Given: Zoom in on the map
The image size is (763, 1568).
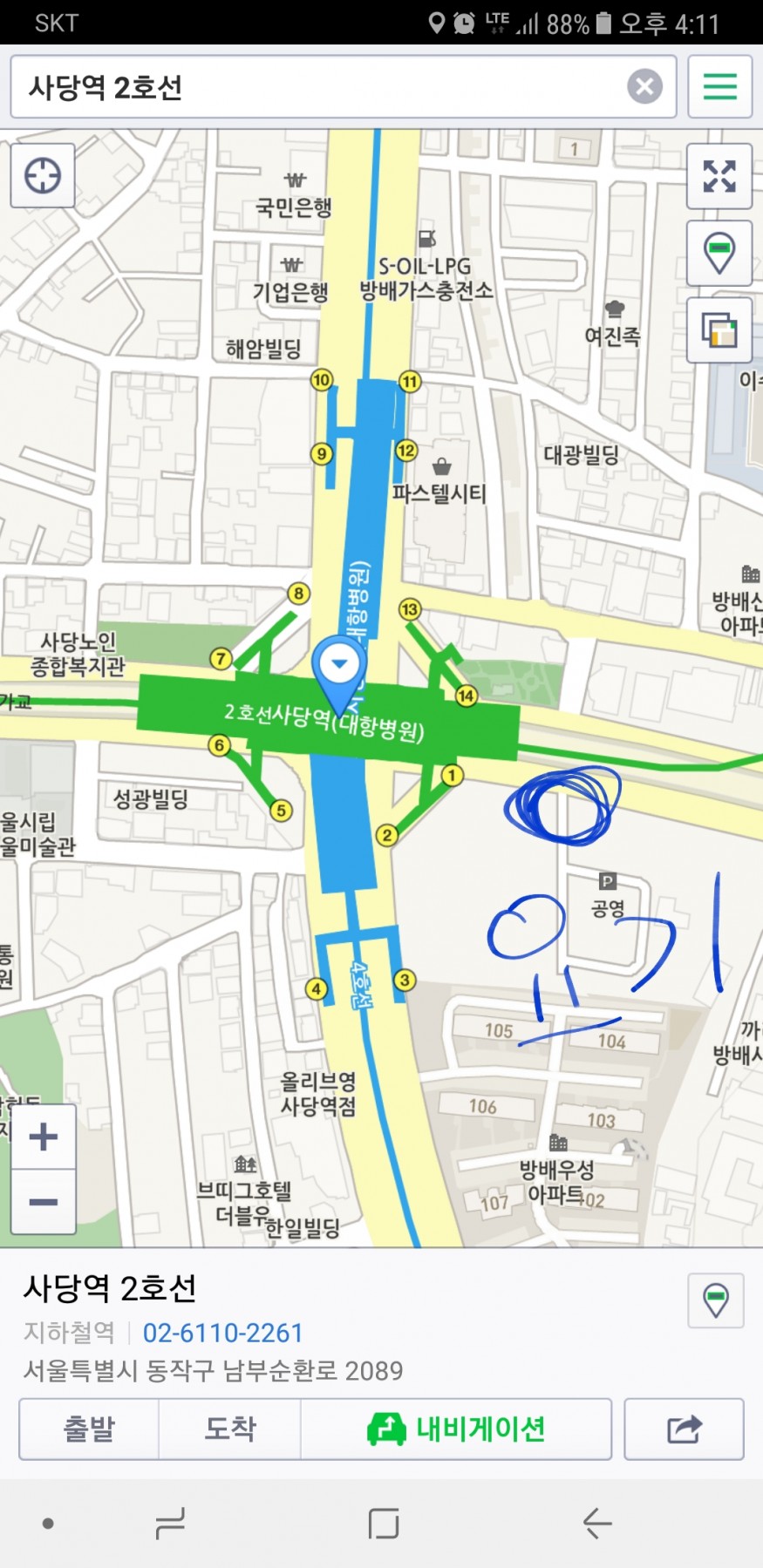Looking at the screenshot, I should tap(44, 1137).
